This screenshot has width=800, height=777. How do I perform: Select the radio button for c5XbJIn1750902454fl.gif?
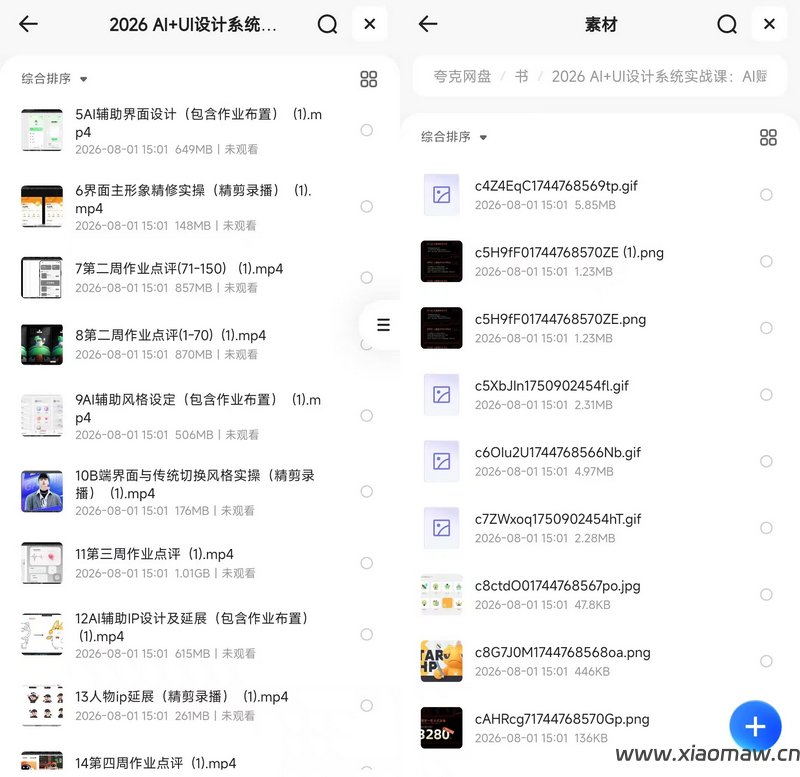766,394
